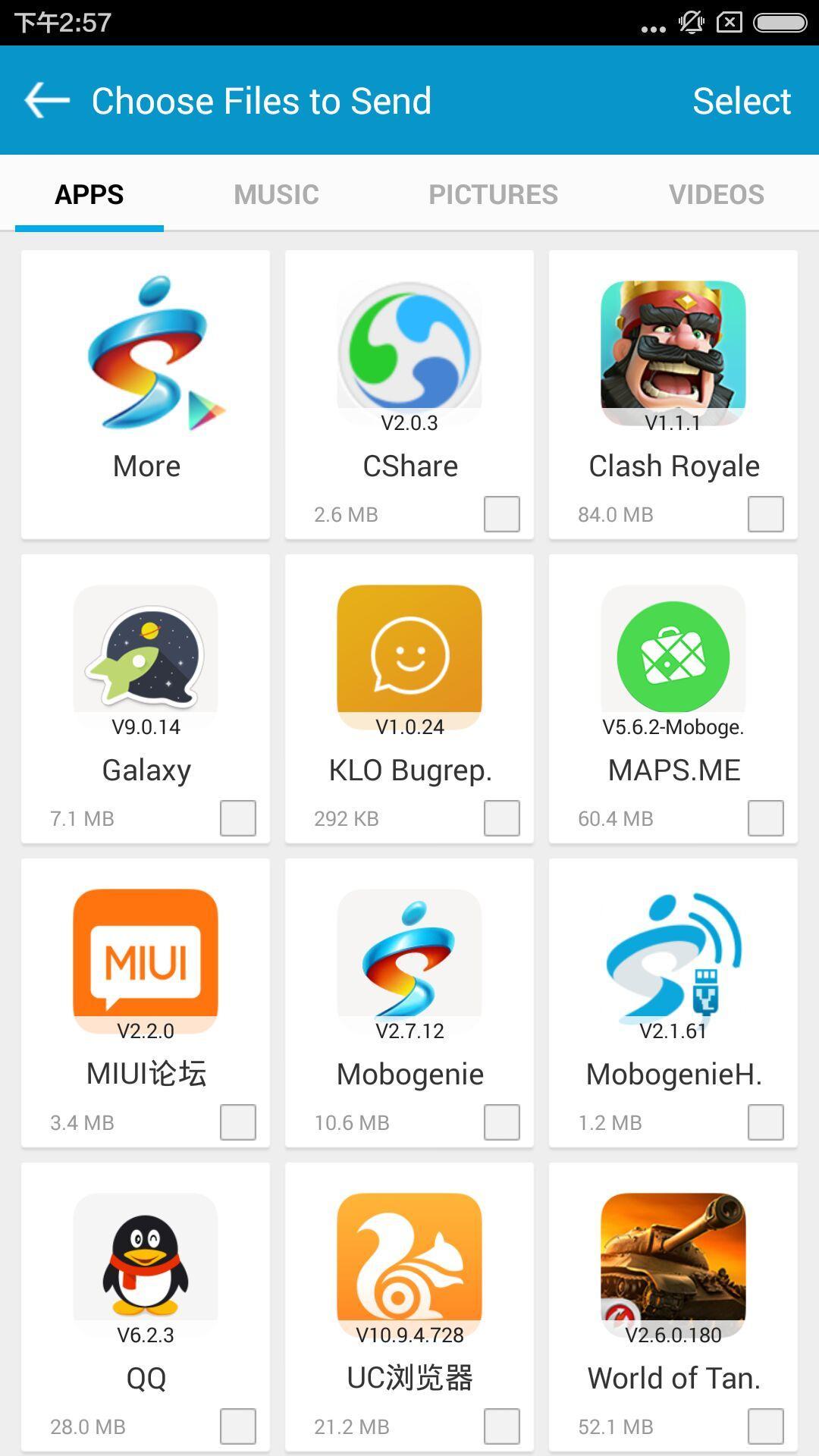Select the UC浏览器 checkbox
This screenshot has height=1456, width=819.
[x=502, y=1426]
